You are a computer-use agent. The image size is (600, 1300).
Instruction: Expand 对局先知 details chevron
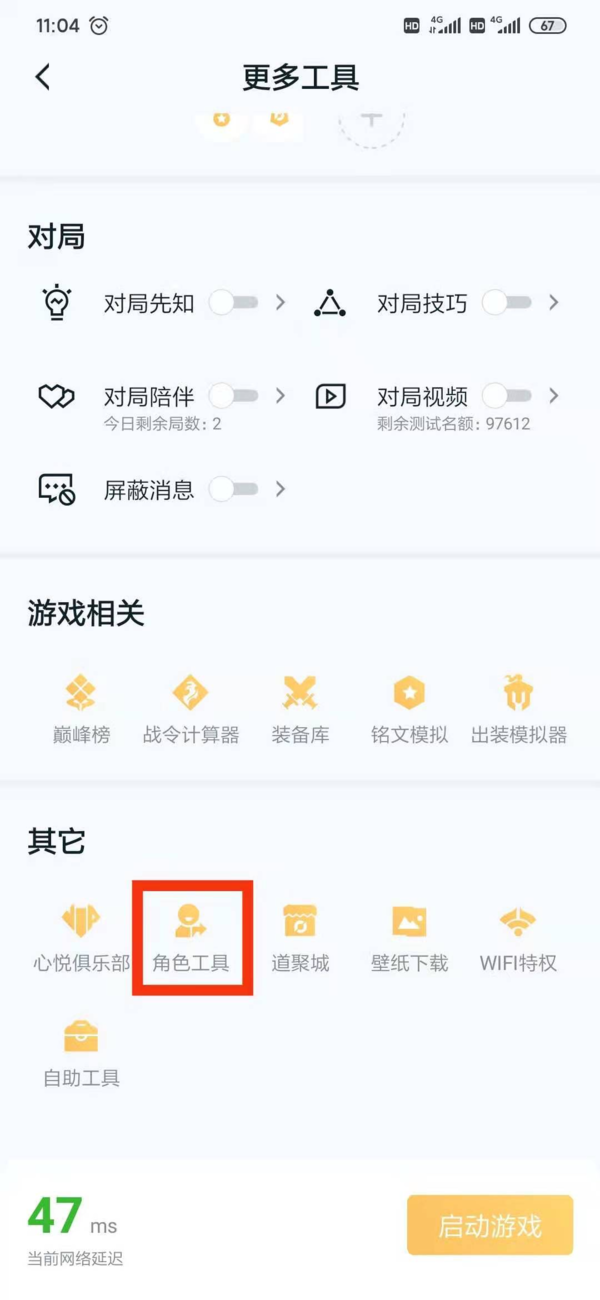pyautogui.click(x=281, y=302)
